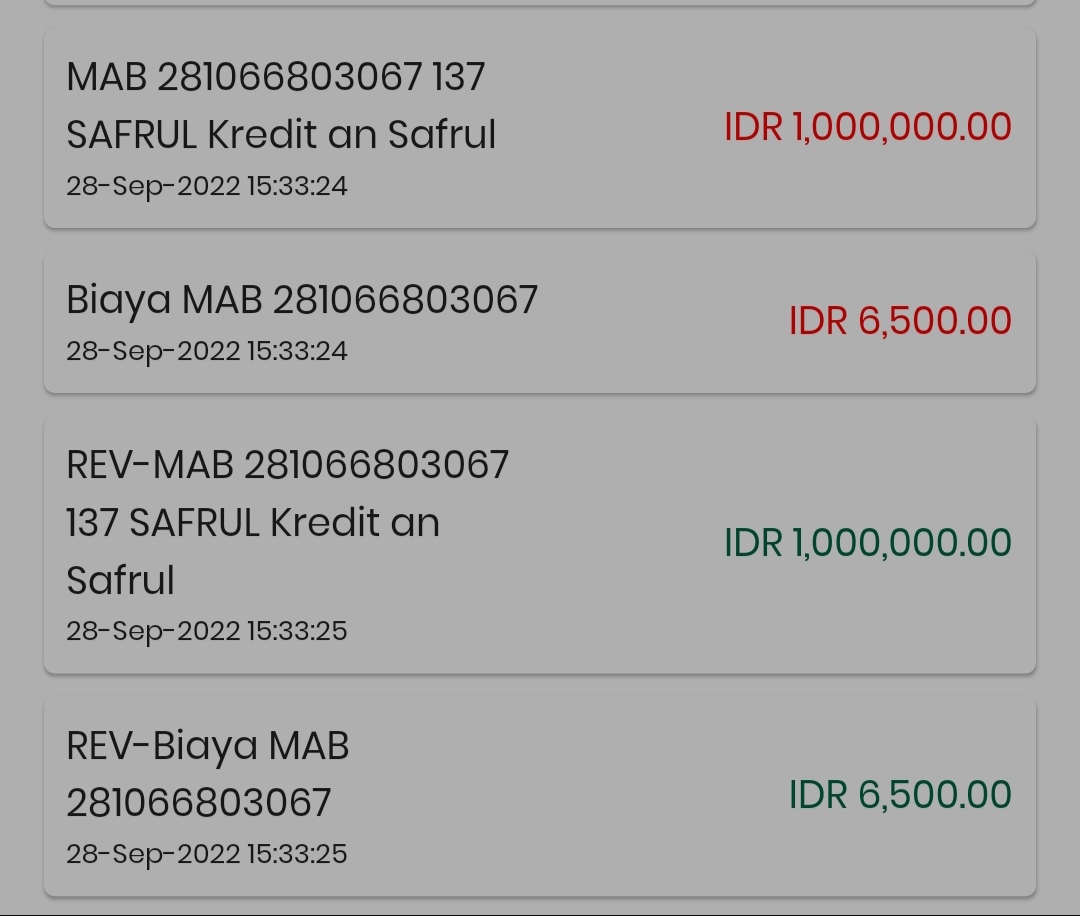The width and height of the screenshot is (1080, 916).
Task: Open the REV-Biaya MAB IDR 6,500.00 card
Action: (x=540, y=797)
